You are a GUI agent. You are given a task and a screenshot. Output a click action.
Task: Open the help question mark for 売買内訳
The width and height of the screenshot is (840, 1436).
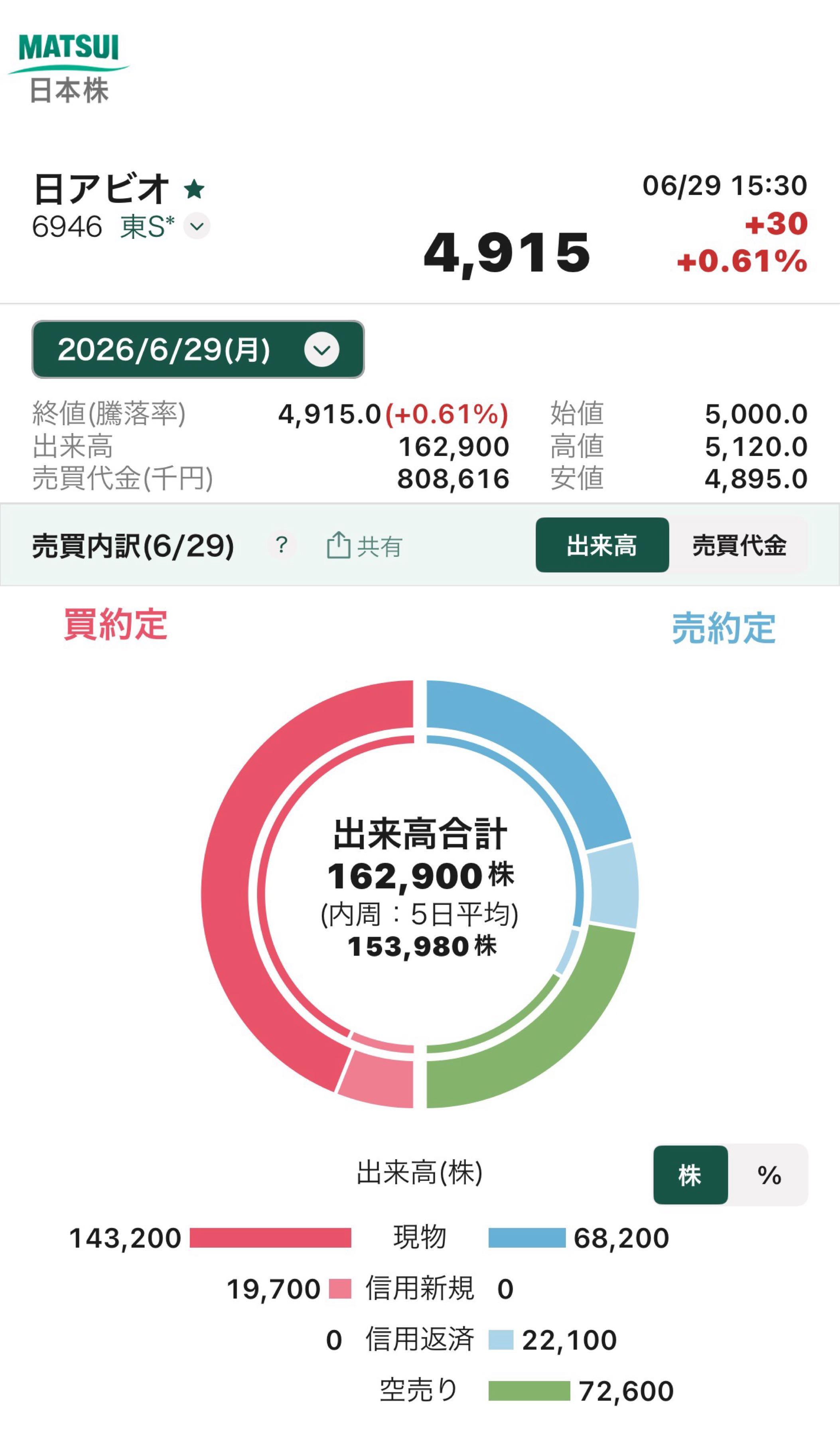click(x=281, y=545)
